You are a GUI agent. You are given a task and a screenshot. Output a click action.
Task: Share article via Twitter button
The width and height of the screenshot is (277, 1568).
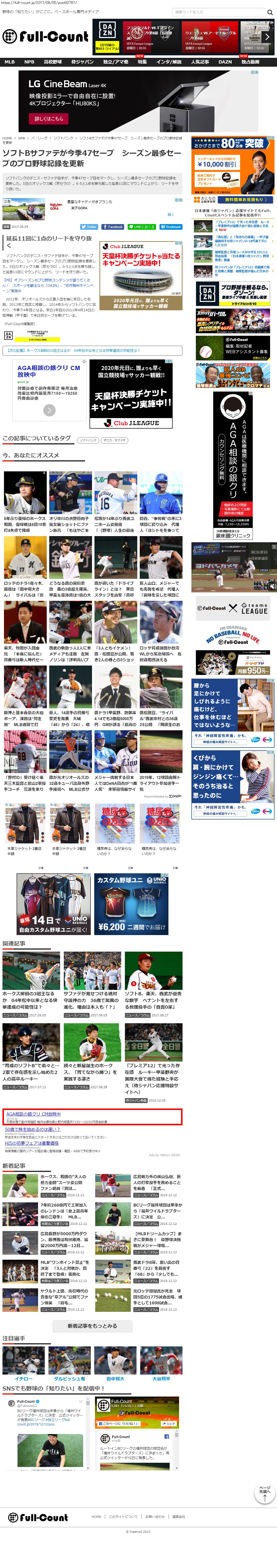(88, 227)
